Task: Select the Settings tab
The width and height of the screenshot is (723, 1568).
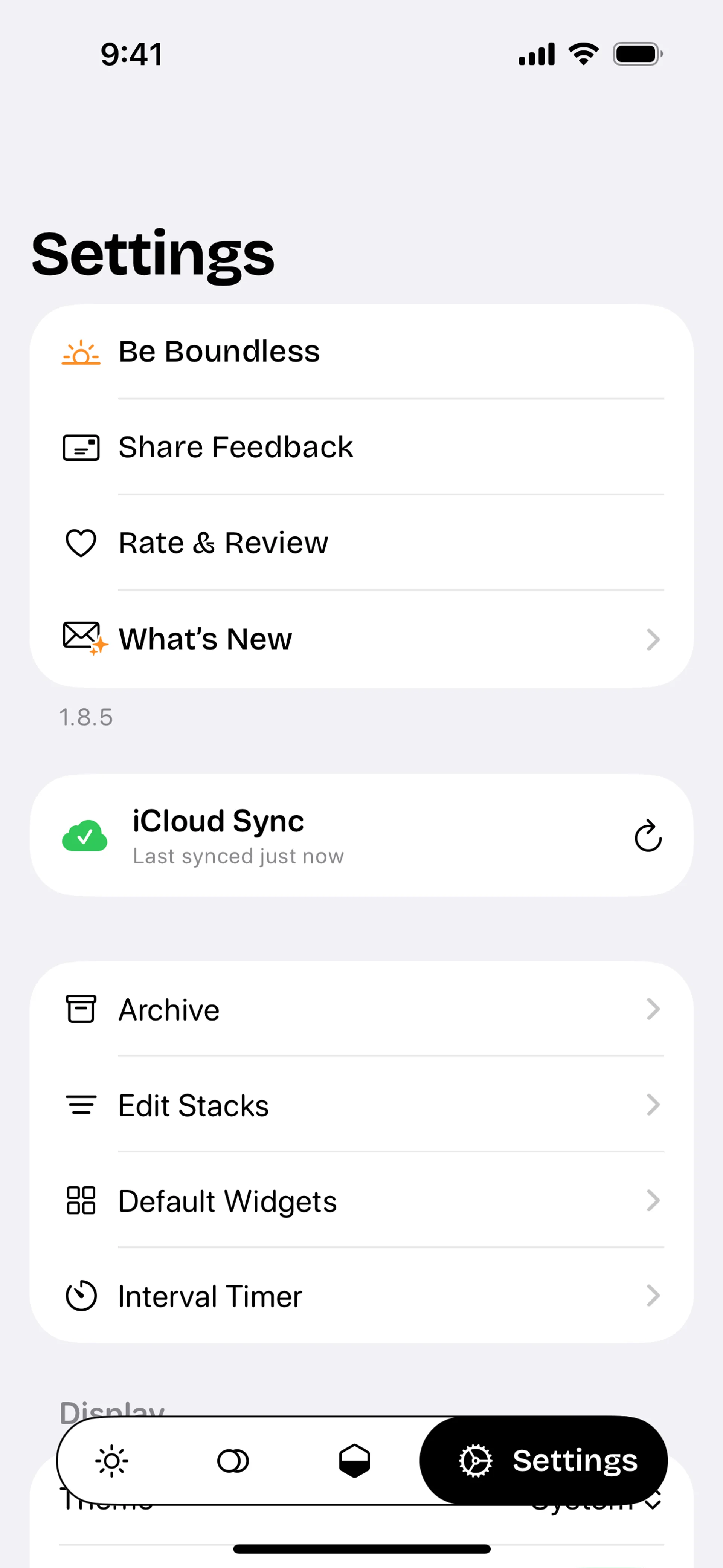Action: (543, 1461)
